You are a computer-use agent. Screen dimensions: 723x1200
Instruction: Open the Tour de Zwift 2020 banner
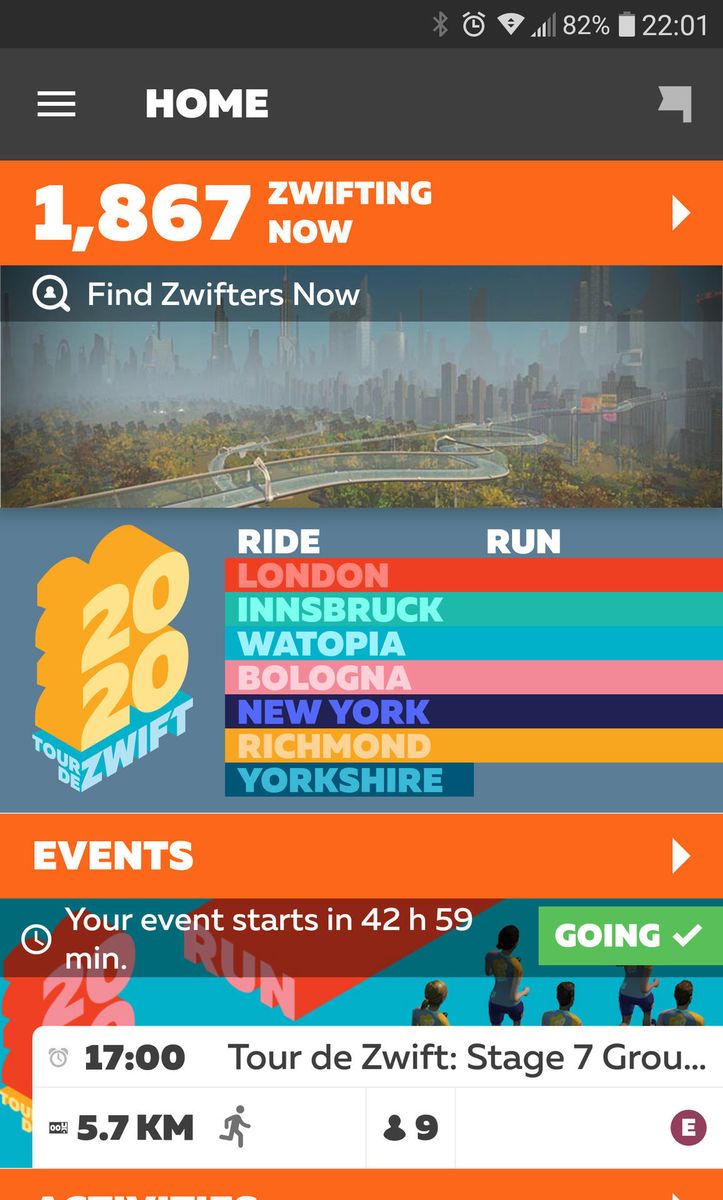[361, 660]
